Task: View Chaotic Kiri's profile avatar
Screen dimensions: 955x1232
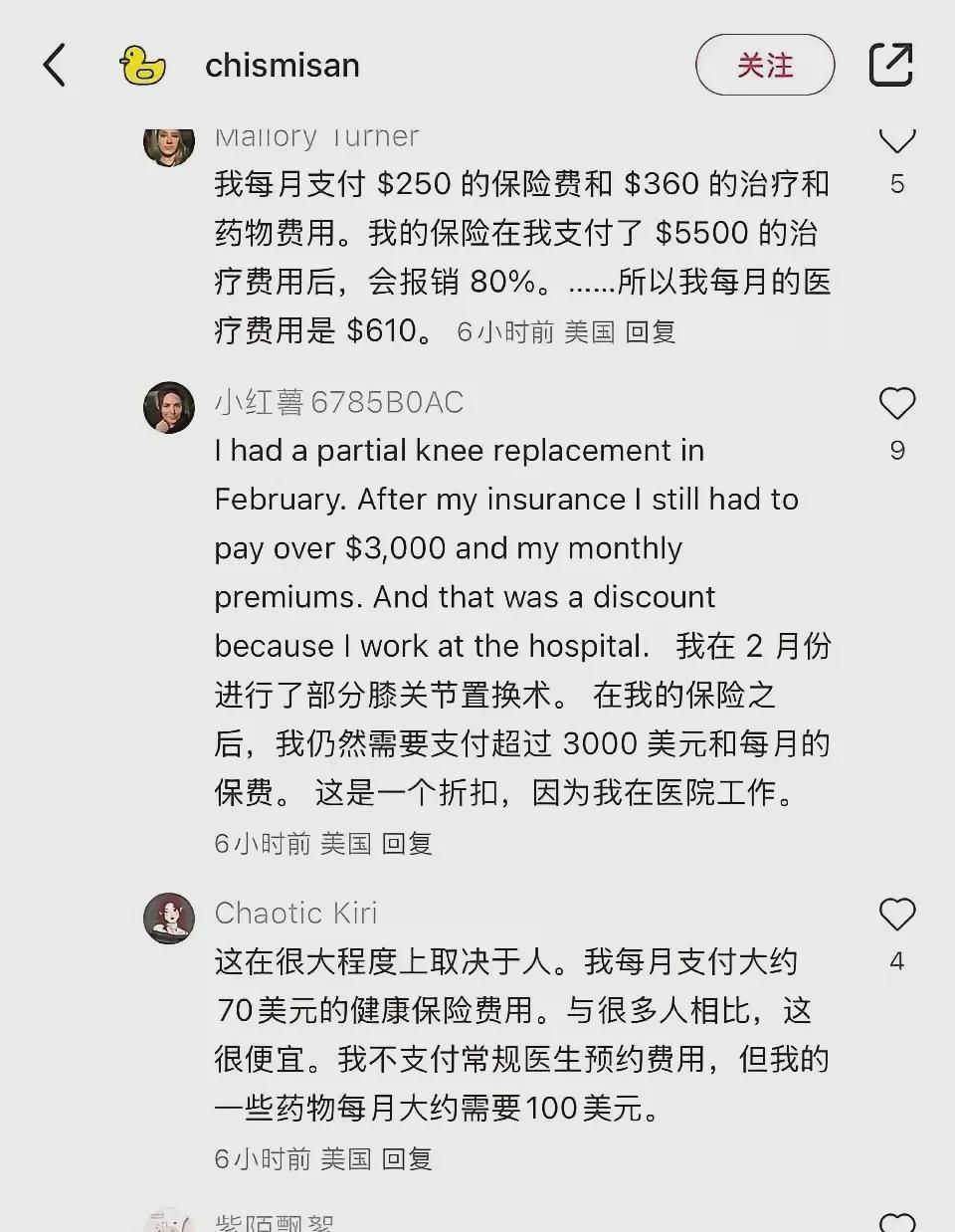Action: click(168, 918)
